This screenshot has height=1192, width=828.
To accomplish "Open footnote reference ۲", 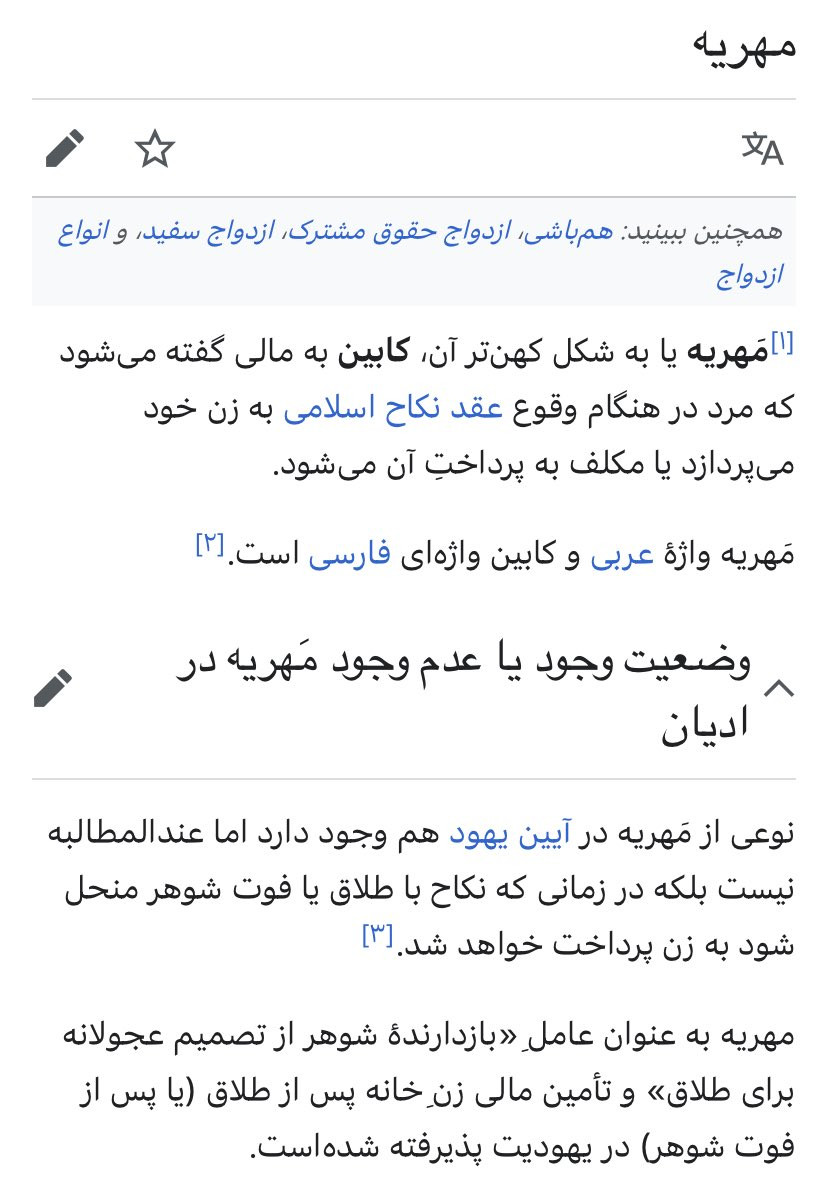I will tap(210, 544).
